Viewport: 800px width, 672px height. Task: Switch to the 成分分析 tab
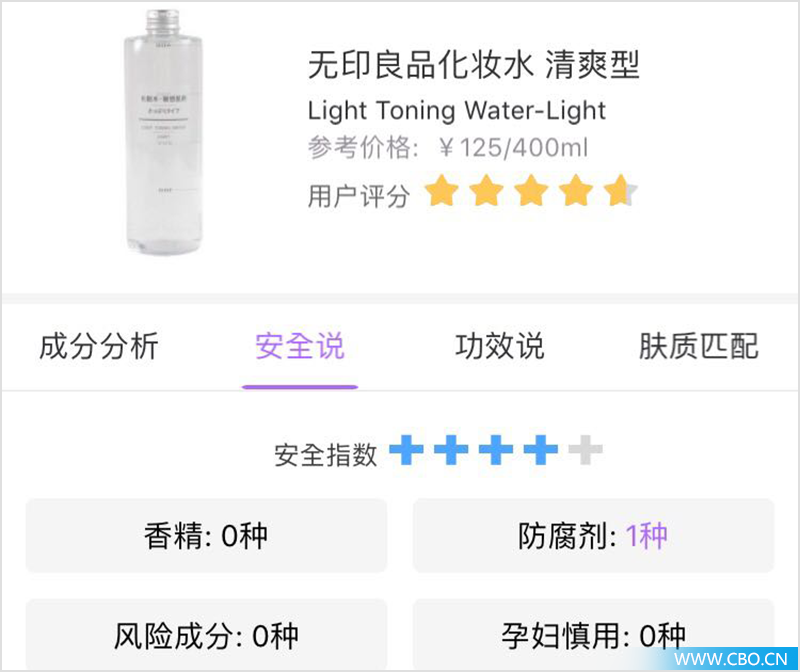click(x=99, y=347)
